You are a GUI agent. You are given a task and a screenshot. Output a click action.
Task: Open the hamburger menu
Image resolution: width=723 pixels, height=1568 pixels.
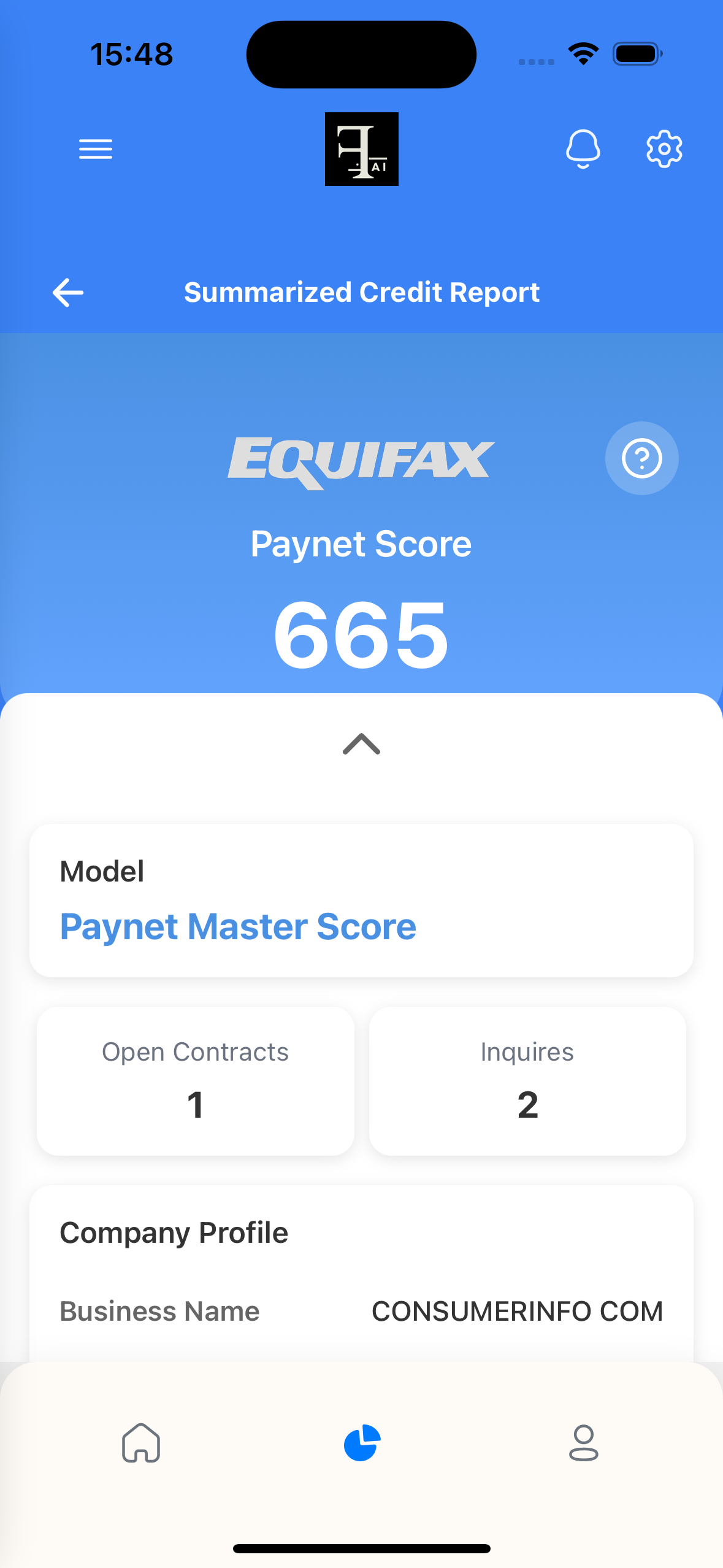[x=96, y=149]
